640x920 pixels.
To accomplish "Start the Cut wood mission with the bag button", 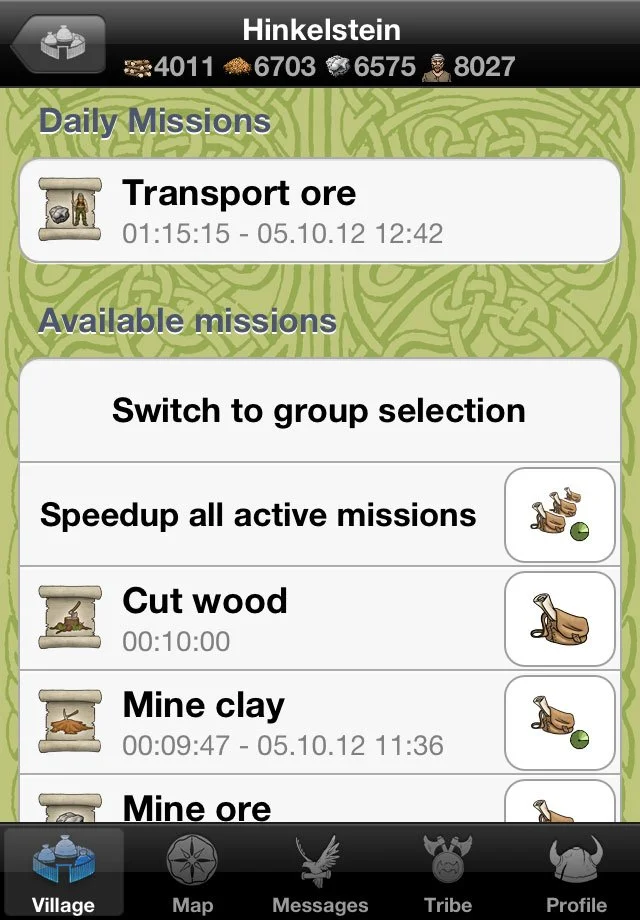I will click(x=559, y=619).
